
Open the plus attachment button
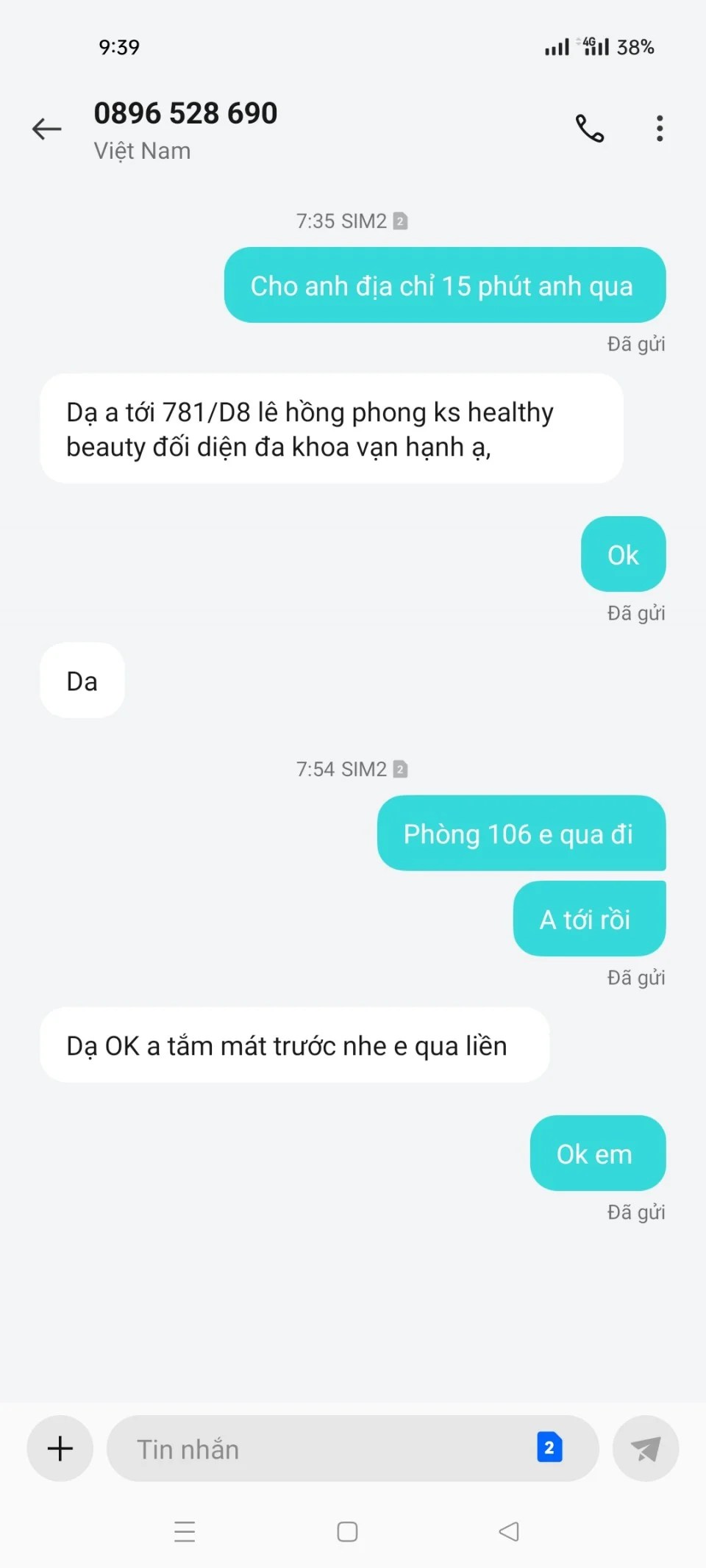point(60,1448)
